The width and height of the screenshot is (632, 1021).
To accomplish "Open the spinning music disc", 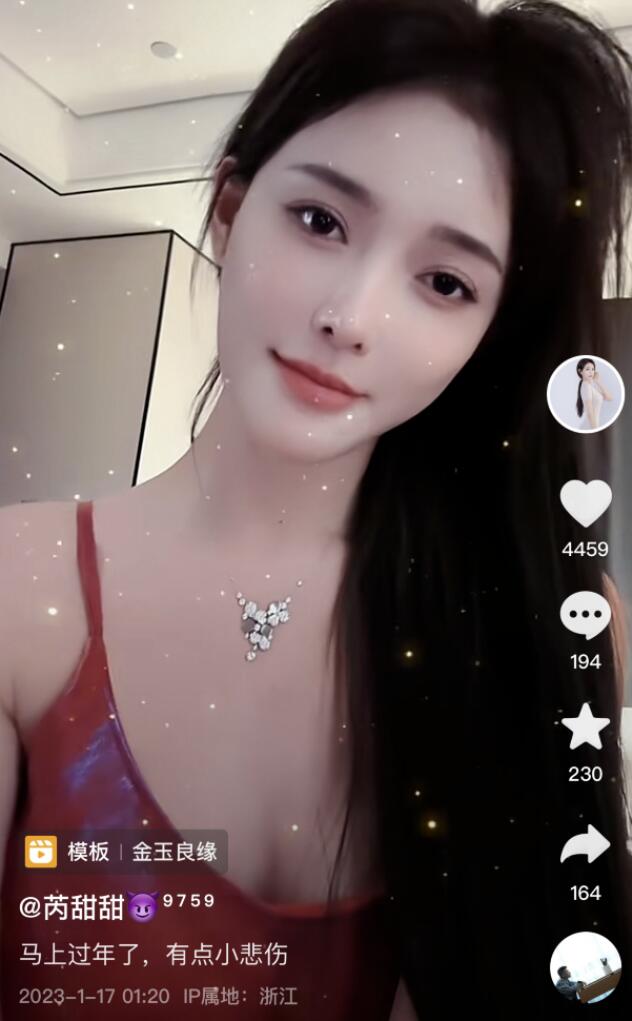I will (586, 967).
